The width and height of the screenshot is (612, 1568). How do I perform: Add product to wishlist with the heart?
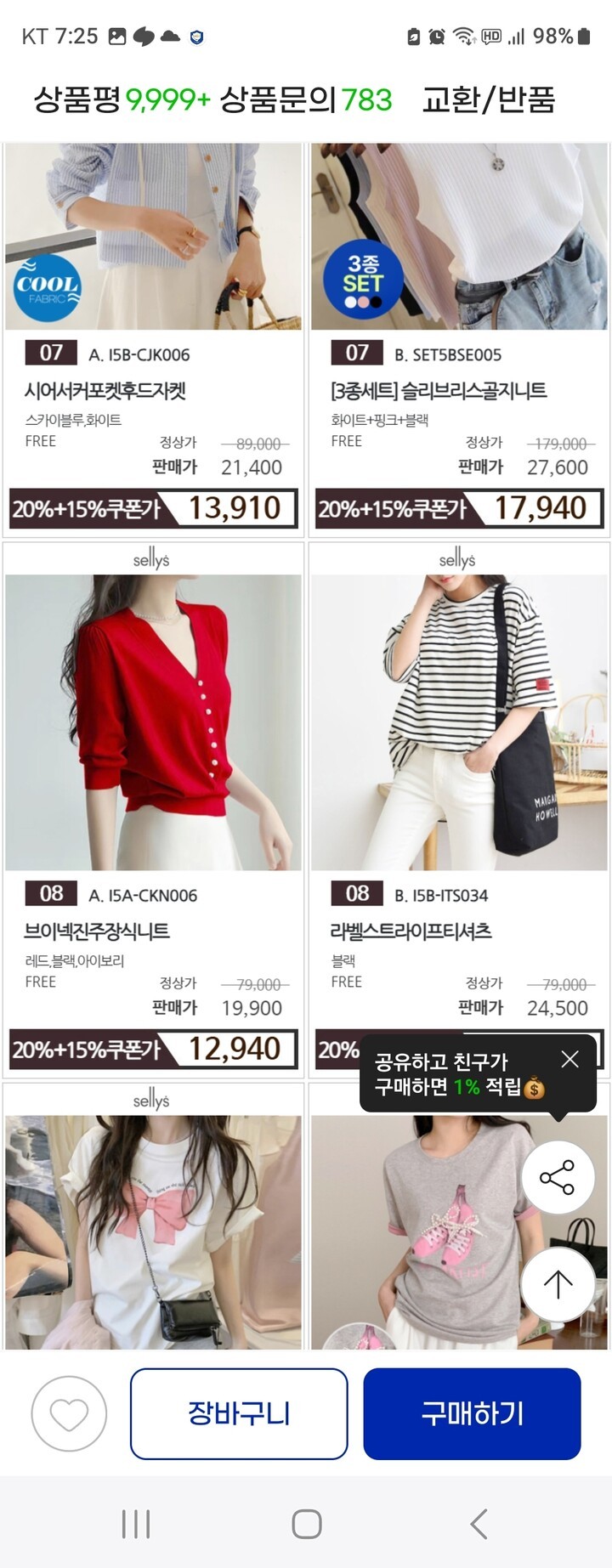tap(69, 1414)
